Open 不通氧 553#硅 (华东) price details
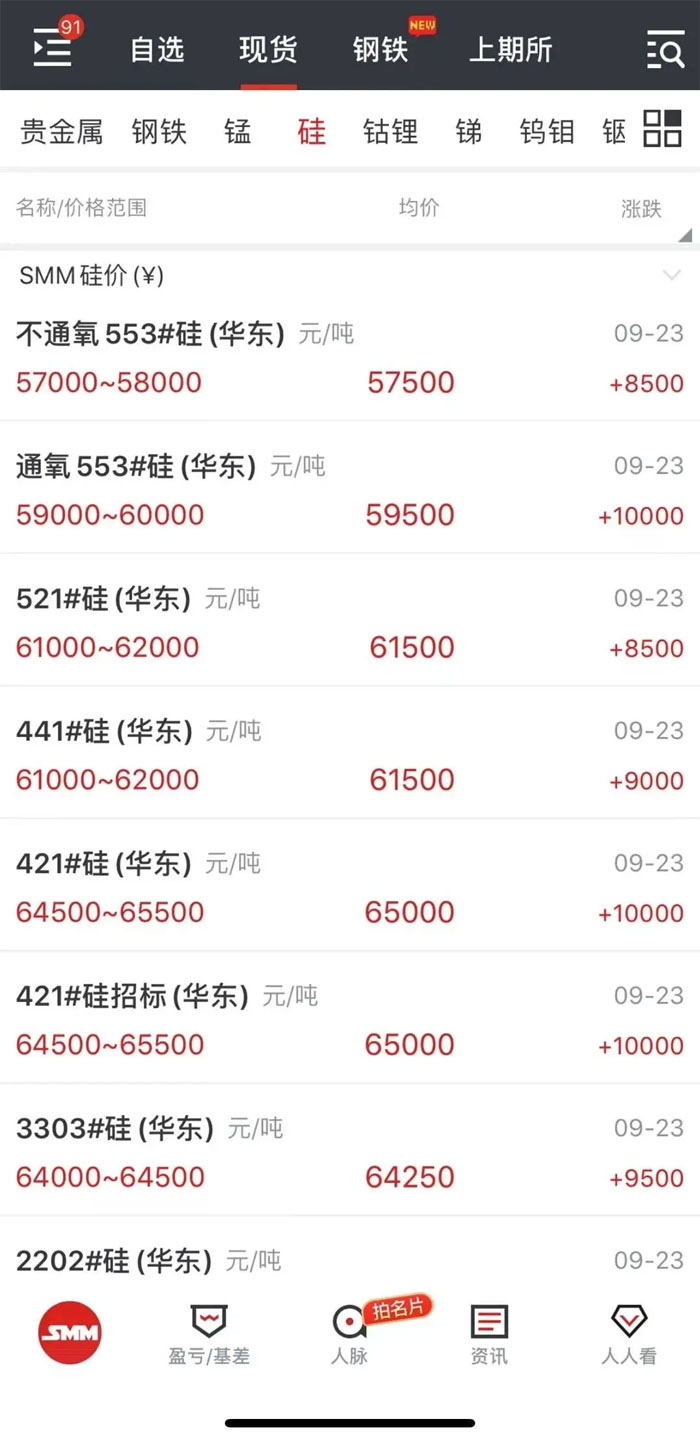 [350, 357]
